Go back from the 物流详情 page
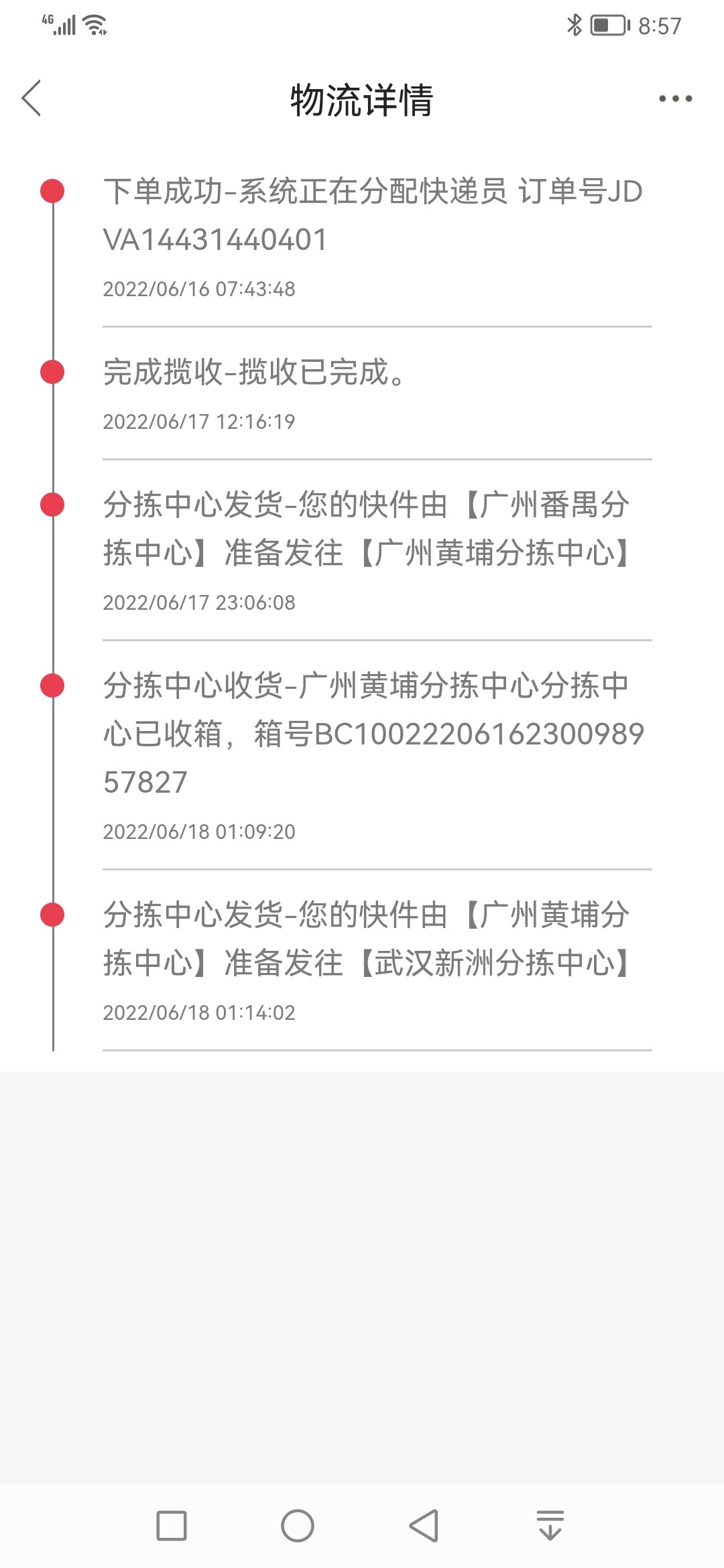This screenshot has width=724, height=1568. (32, 99)
